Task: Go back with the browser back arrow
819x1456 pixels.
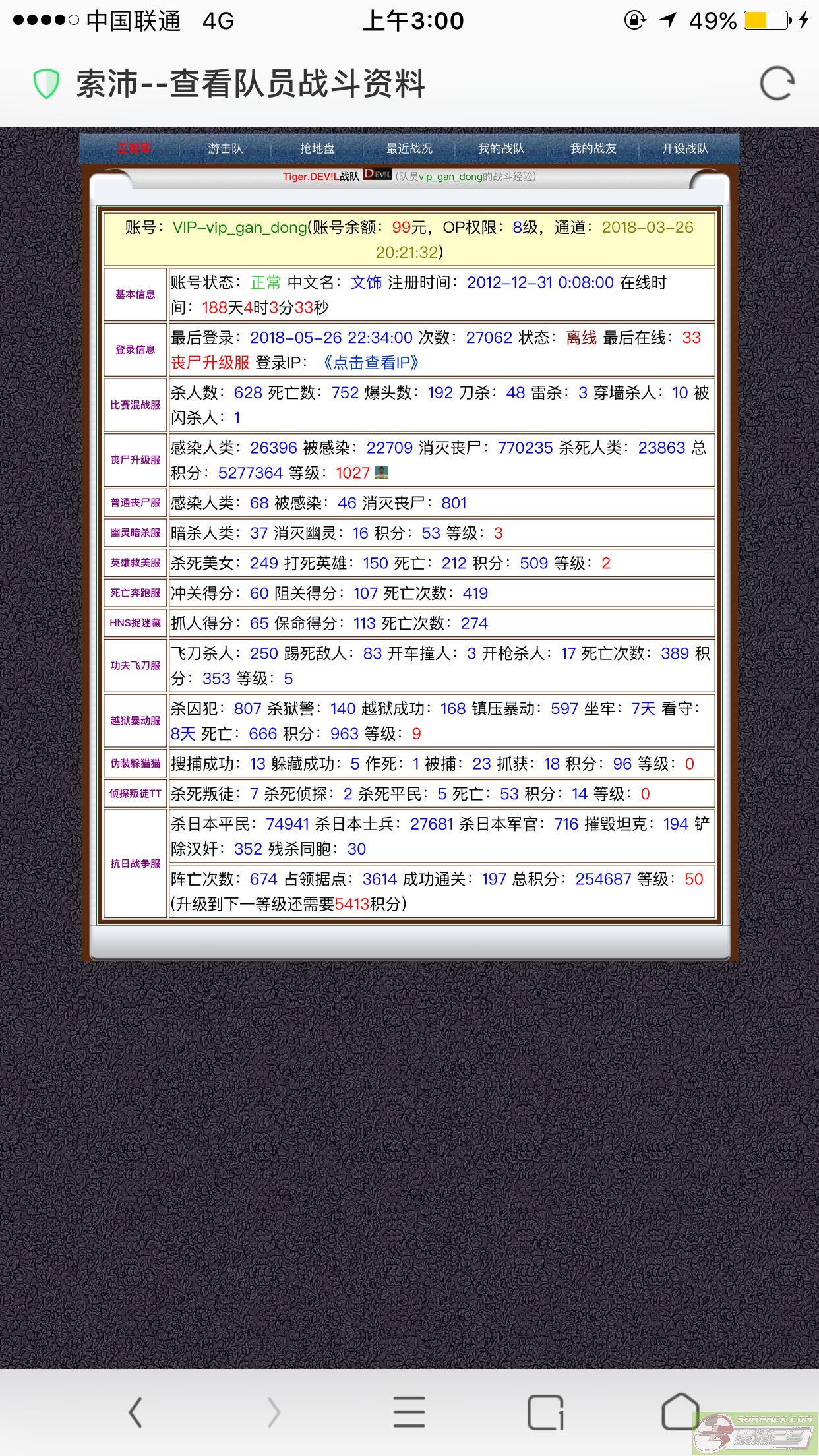Action: 136,1412
